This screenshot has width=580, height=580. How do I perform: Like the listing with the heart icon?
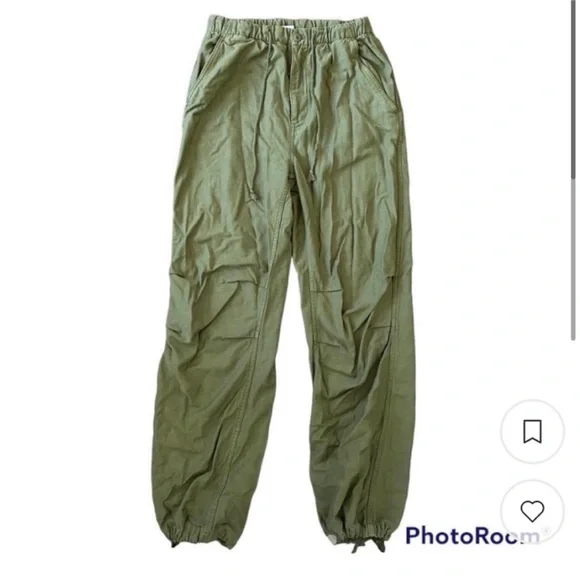532,511
